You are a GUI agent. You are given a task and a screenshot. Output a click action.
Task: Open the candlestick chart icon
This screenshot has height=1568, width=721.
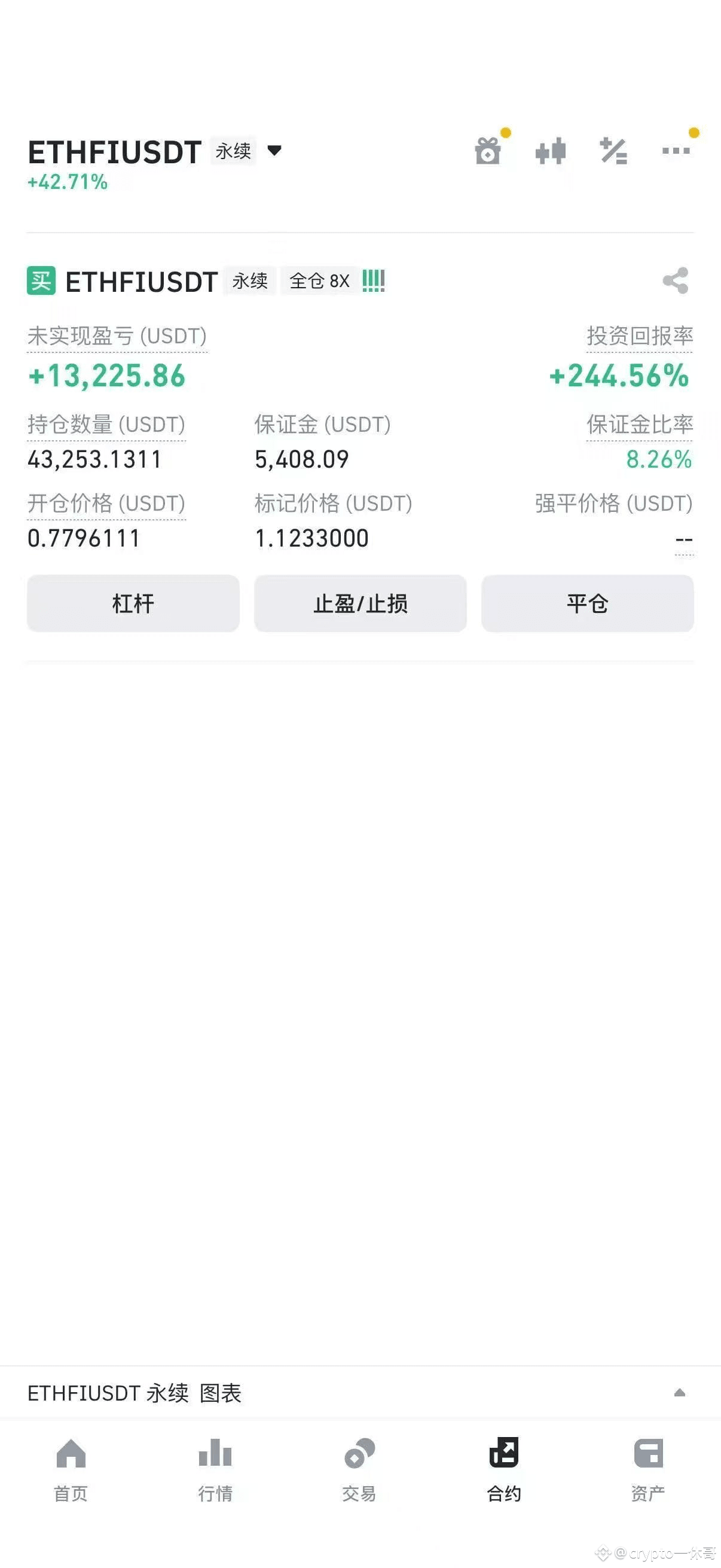click(x=551, y=151)
